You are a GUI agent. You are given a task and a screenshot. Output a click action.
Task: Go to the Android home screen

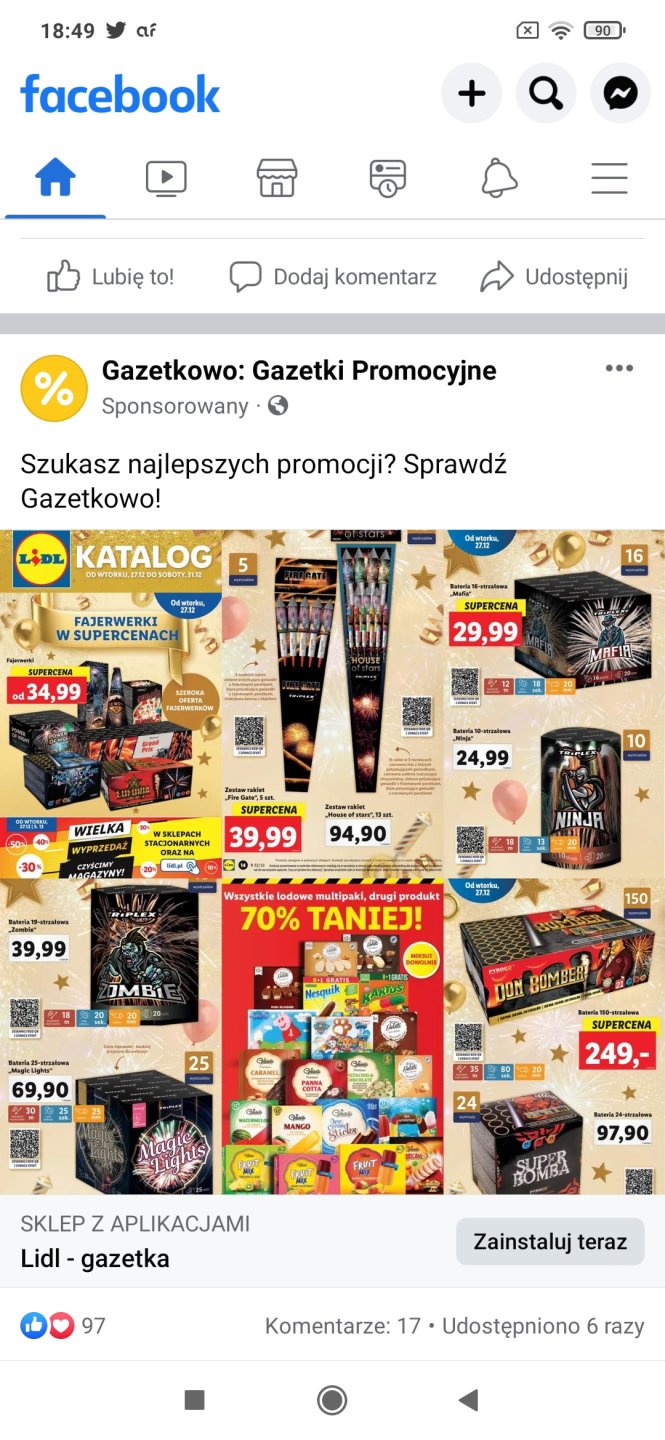pos(332,1400)
